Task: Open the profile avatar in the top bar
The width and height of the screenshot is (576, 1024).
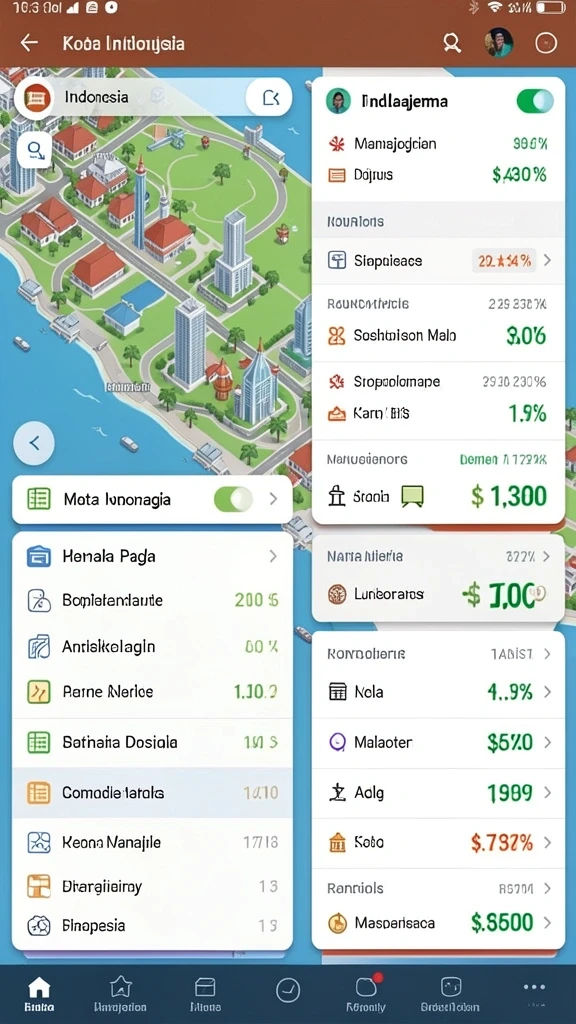Action: click(x=499, y=43)
